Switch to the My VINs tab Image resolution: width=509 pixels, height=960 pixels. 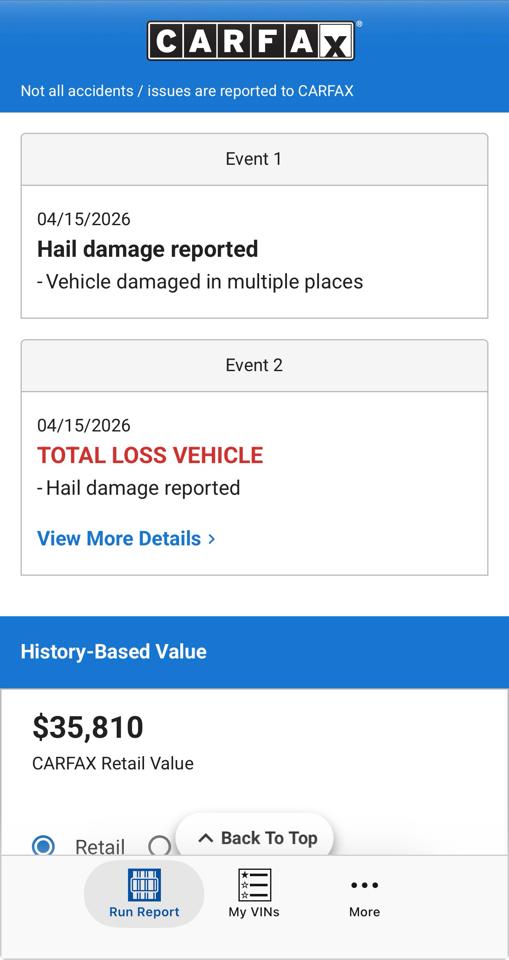tap(254, 894)
